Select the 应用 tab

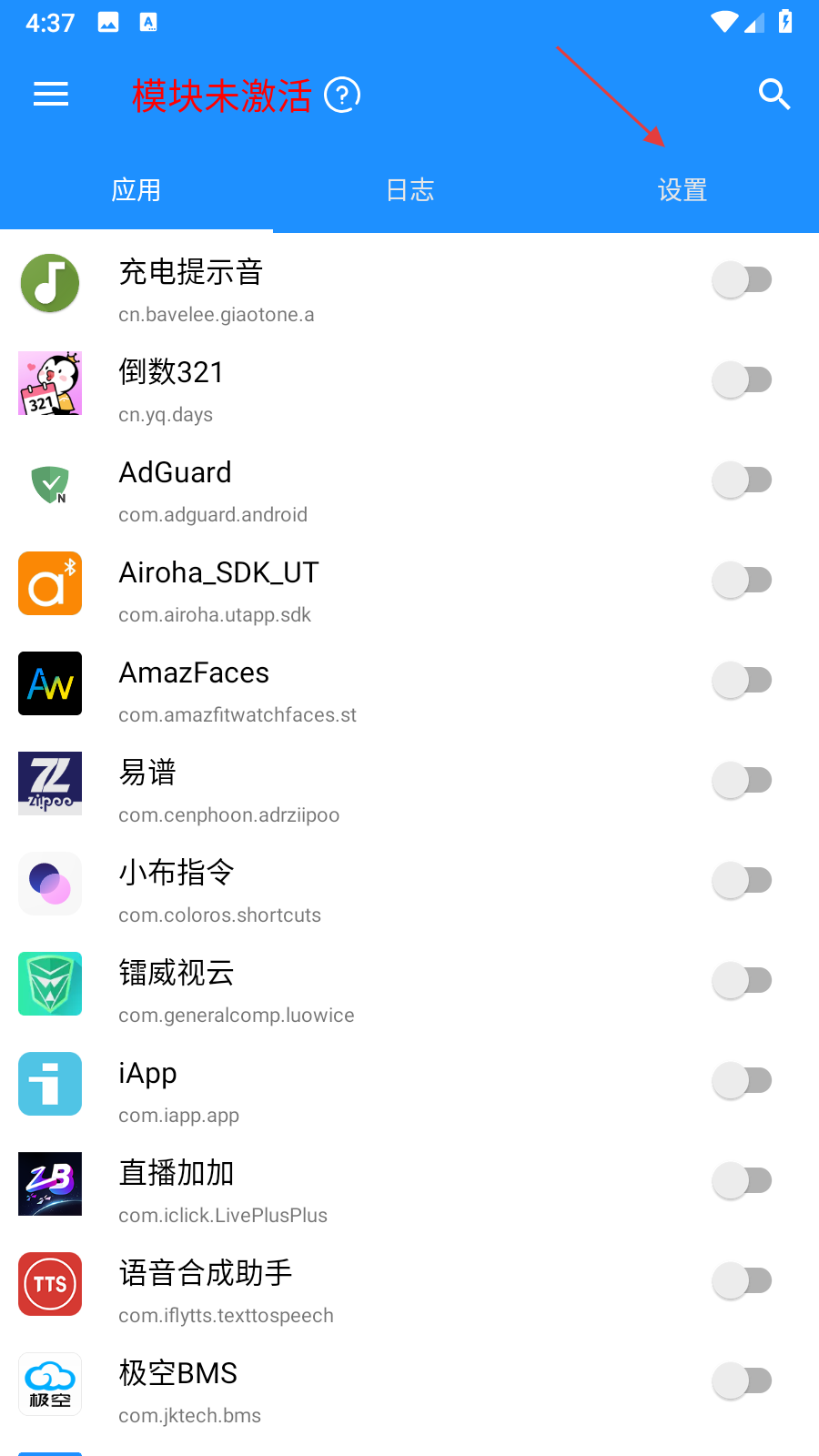(136, 190)
